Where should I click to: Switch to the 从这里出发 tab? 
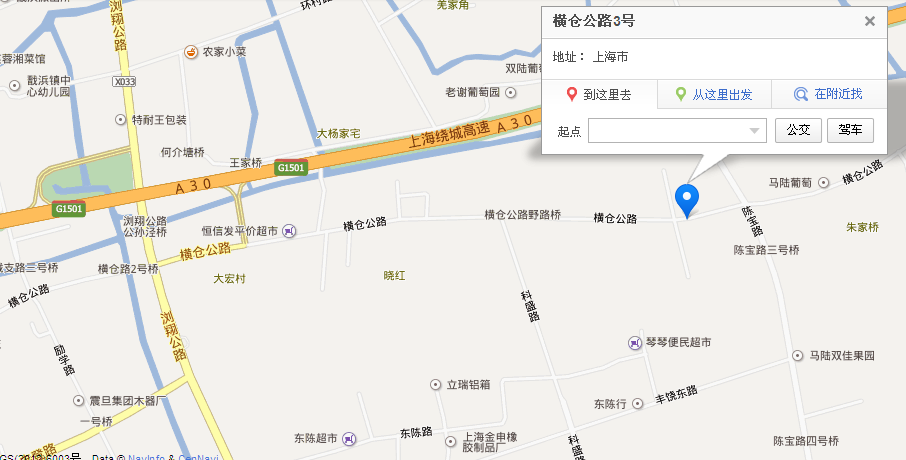[714, 94]
